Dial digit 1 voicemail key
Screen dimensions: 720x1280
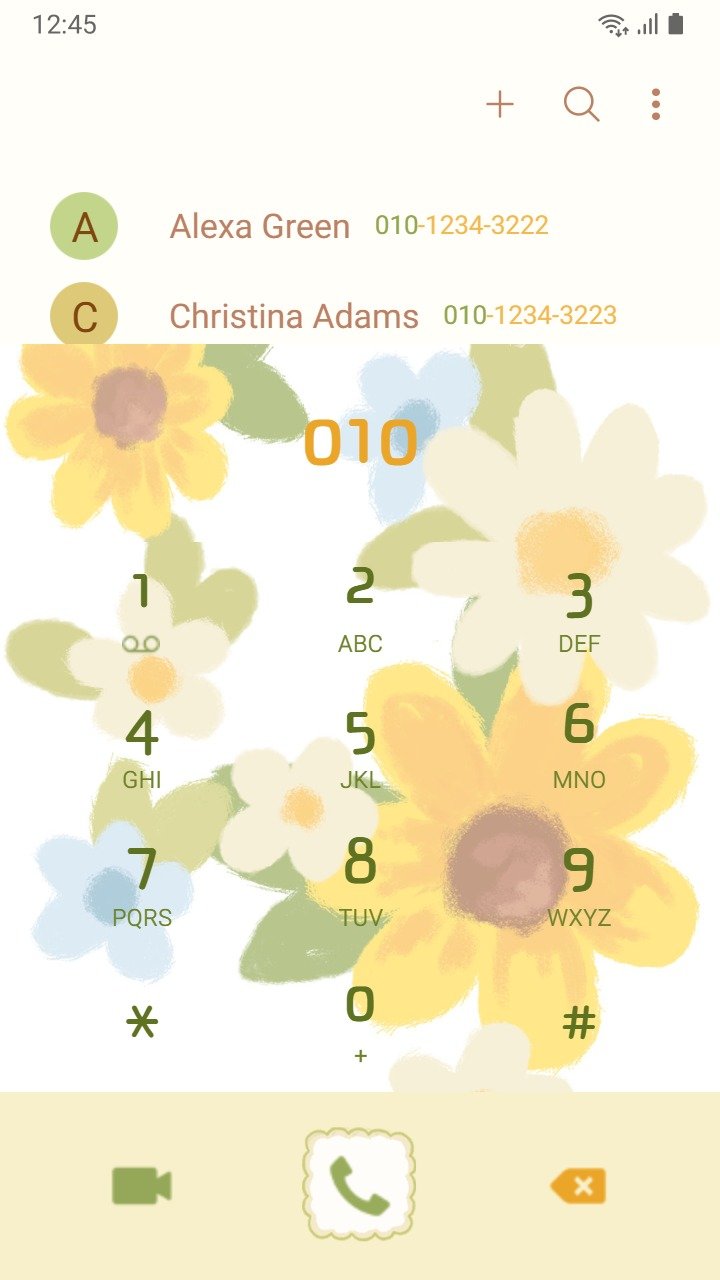point(142,612)
